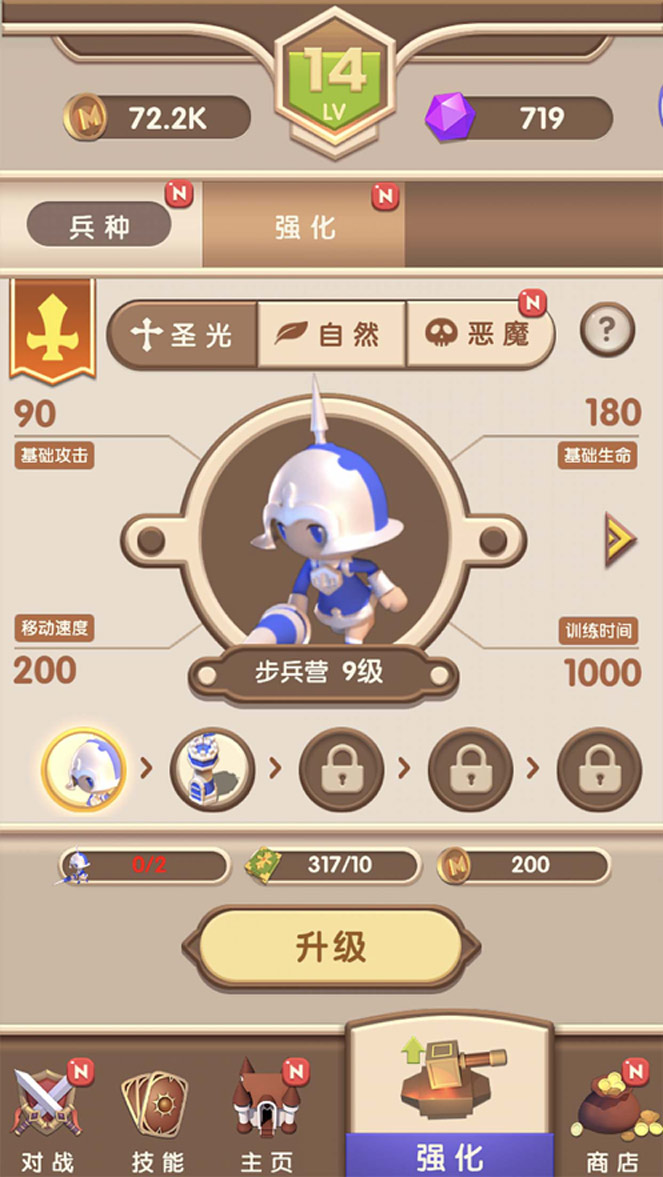Go to the next unit with the arrow
663x1177 pixels.
tap(620, 540)
